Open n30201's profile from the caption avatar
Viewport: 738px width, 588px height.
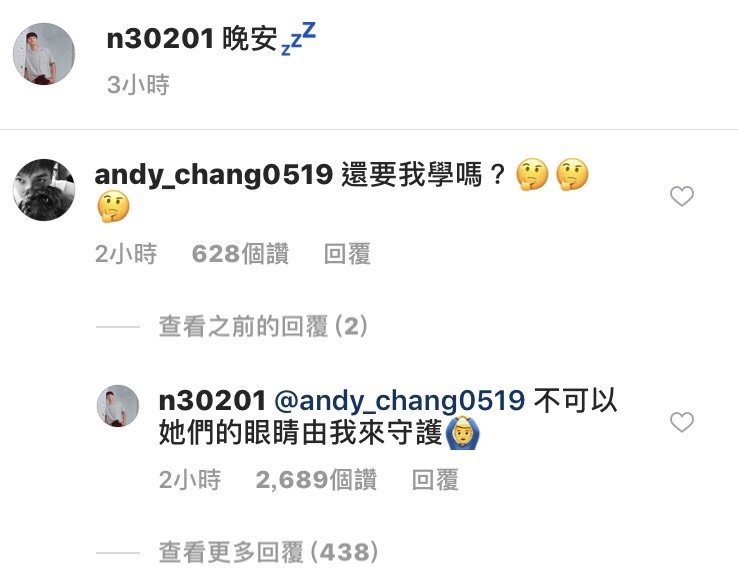click(44, 54)
